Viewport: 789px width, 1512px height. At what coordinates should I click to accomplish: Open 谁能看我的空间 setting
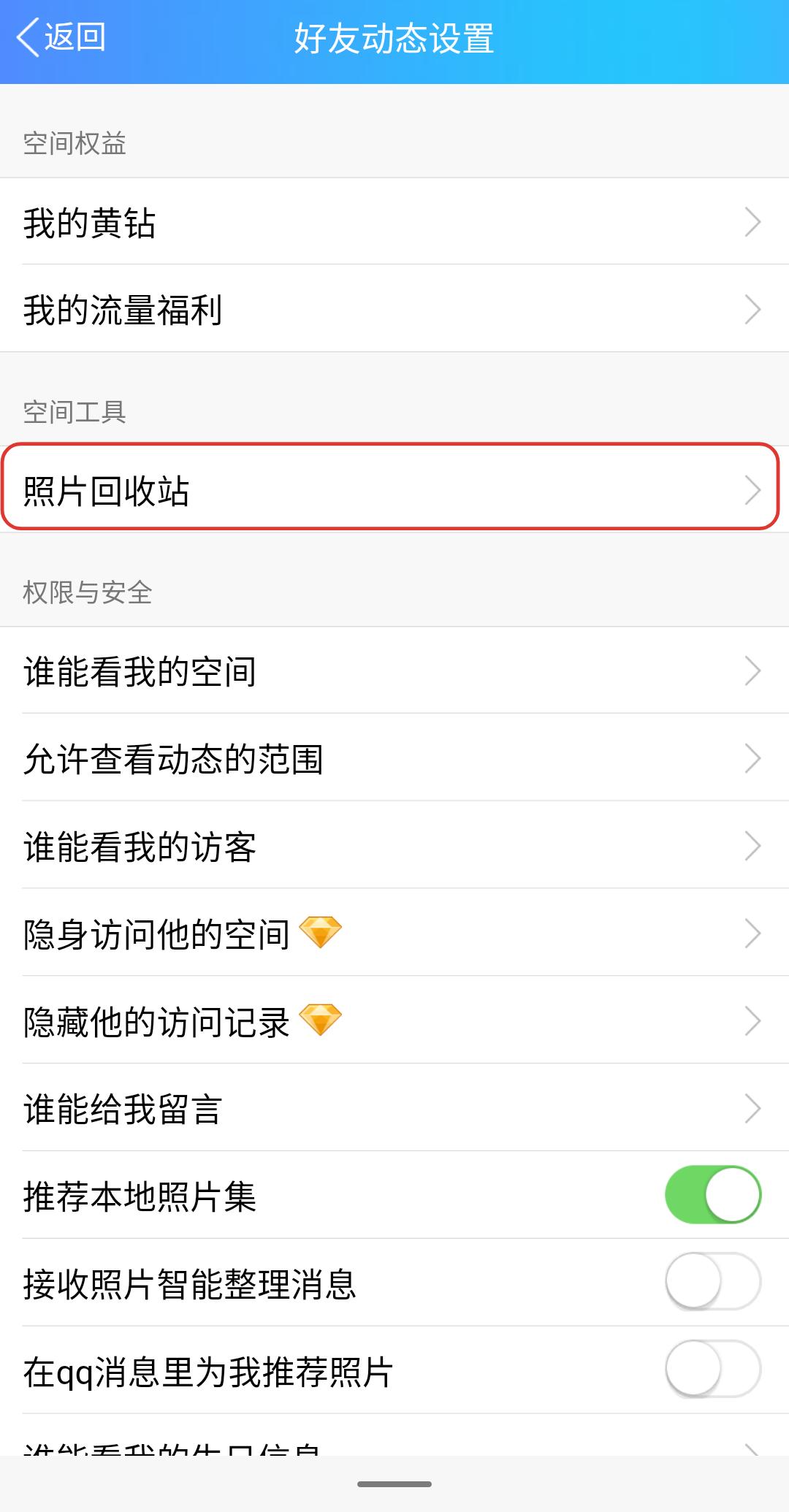click(394, 671)
